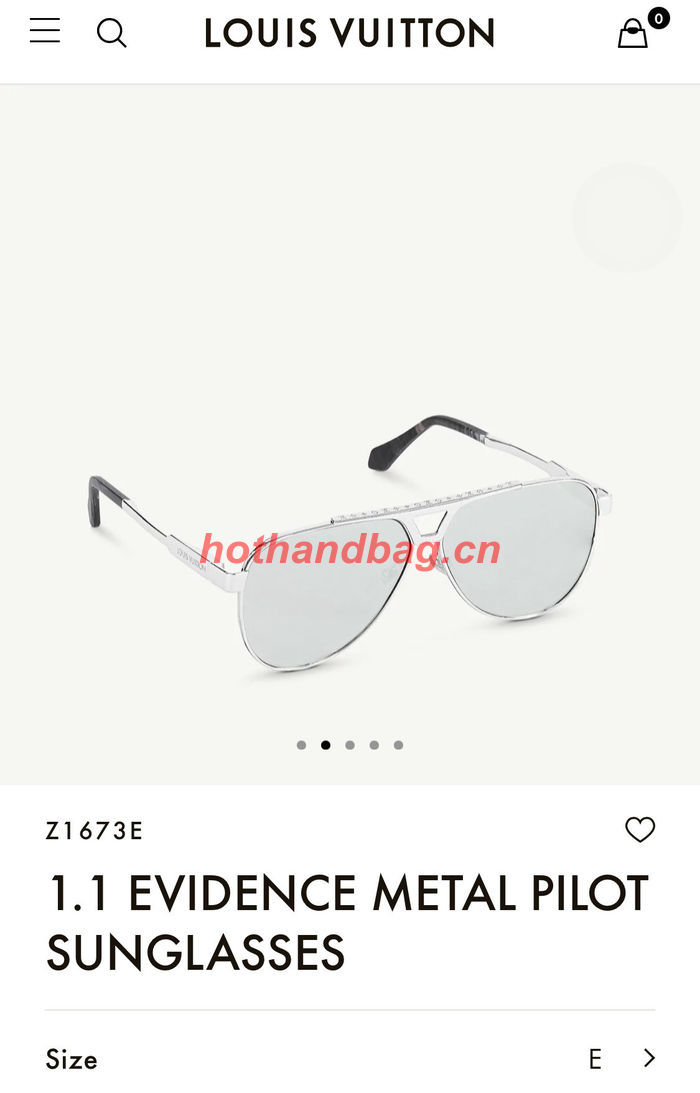This screenshot has width=700, height=1093.
Task: Open the Size E selector
Action: pos(621,1058)
